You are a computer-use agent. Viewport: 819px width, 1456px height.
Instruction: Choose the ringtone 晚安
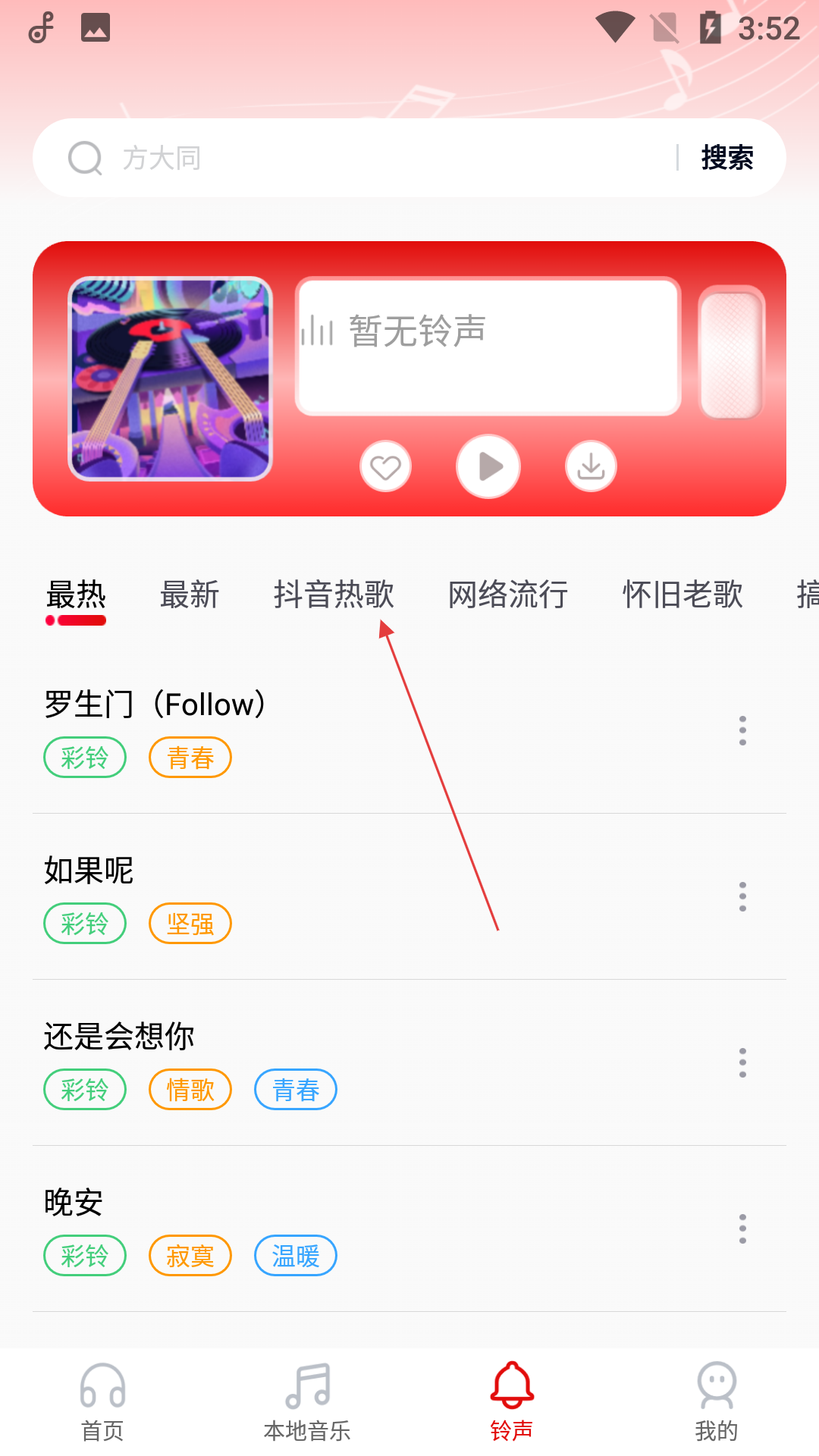(74, 1203)
